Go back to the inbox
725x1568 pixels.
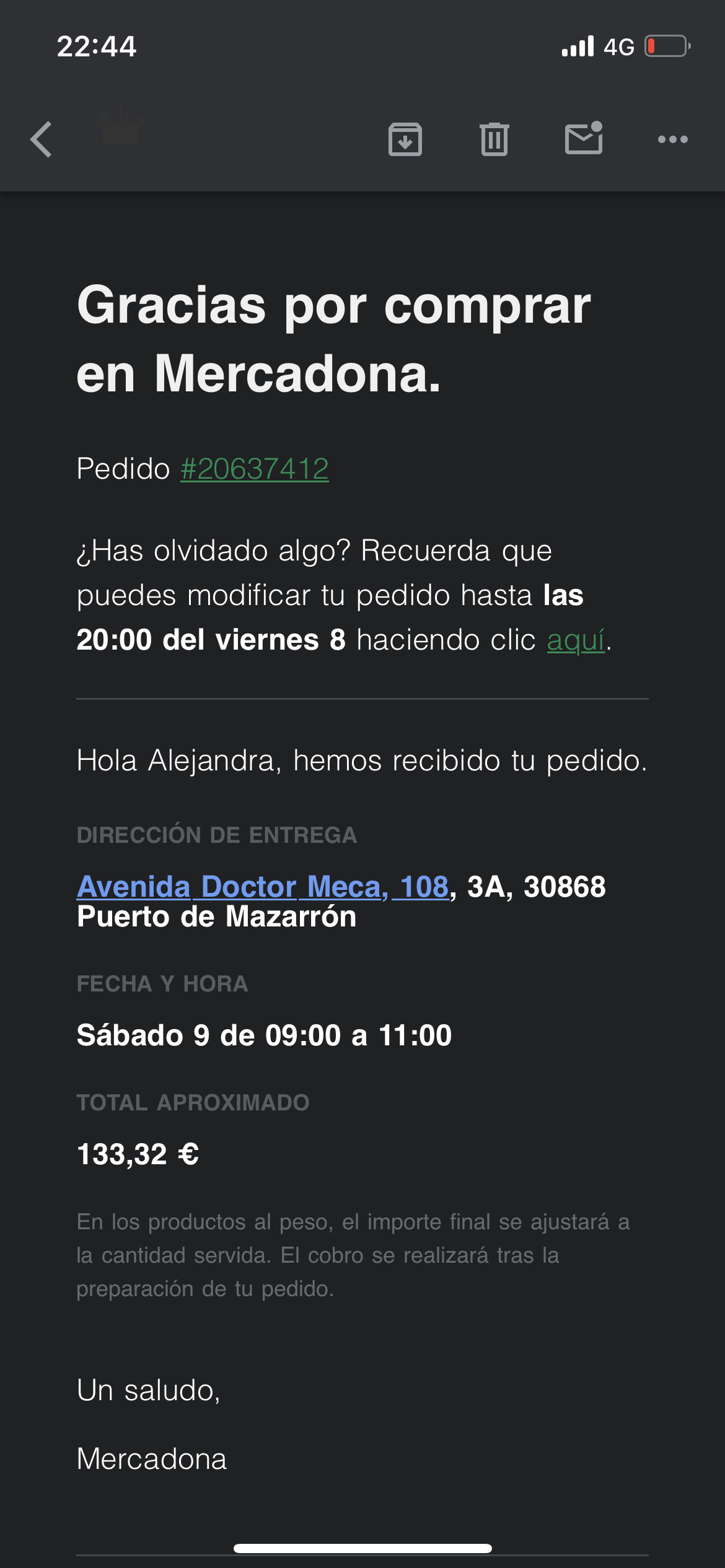42,139
